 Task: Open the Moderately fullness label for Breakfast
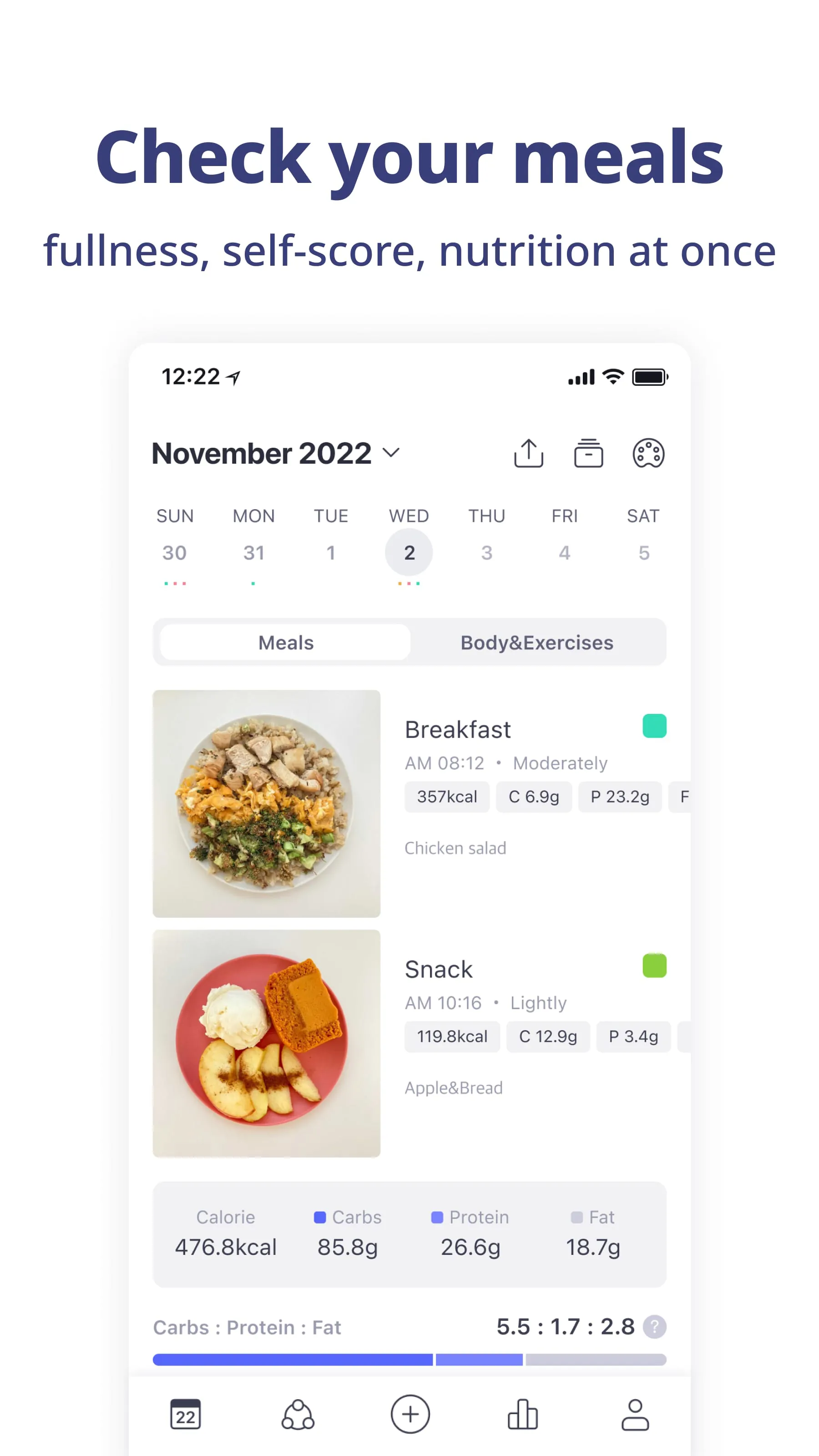(560, 763)
